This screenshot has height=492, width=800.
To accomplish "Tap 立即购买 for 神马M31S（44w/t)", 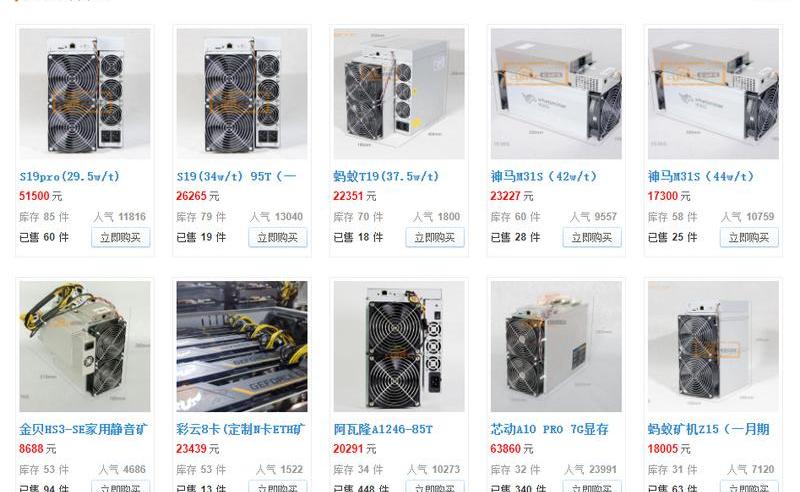I will (749, 238).
